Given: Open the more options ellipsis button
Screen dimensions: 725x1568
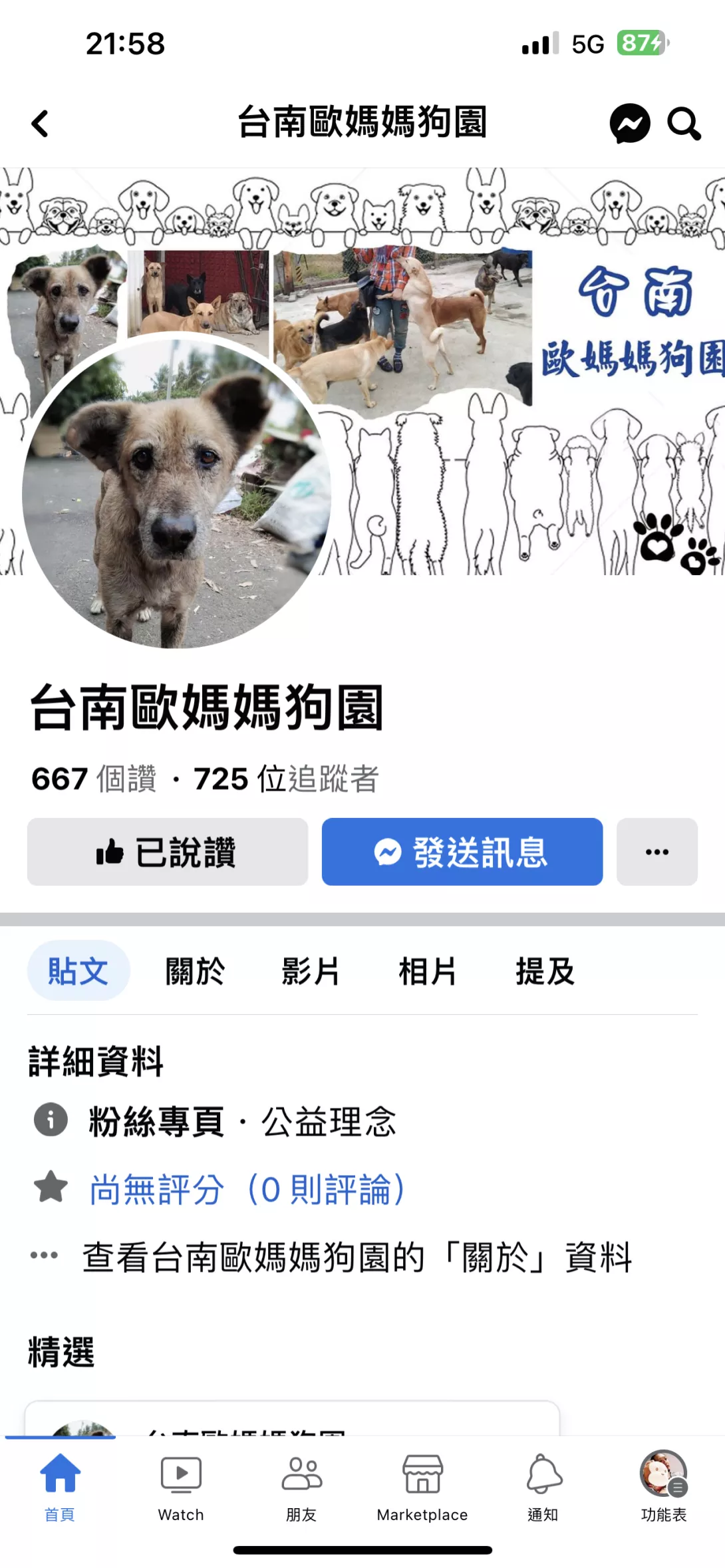Looking at the screenshot, I should point(657,852).
